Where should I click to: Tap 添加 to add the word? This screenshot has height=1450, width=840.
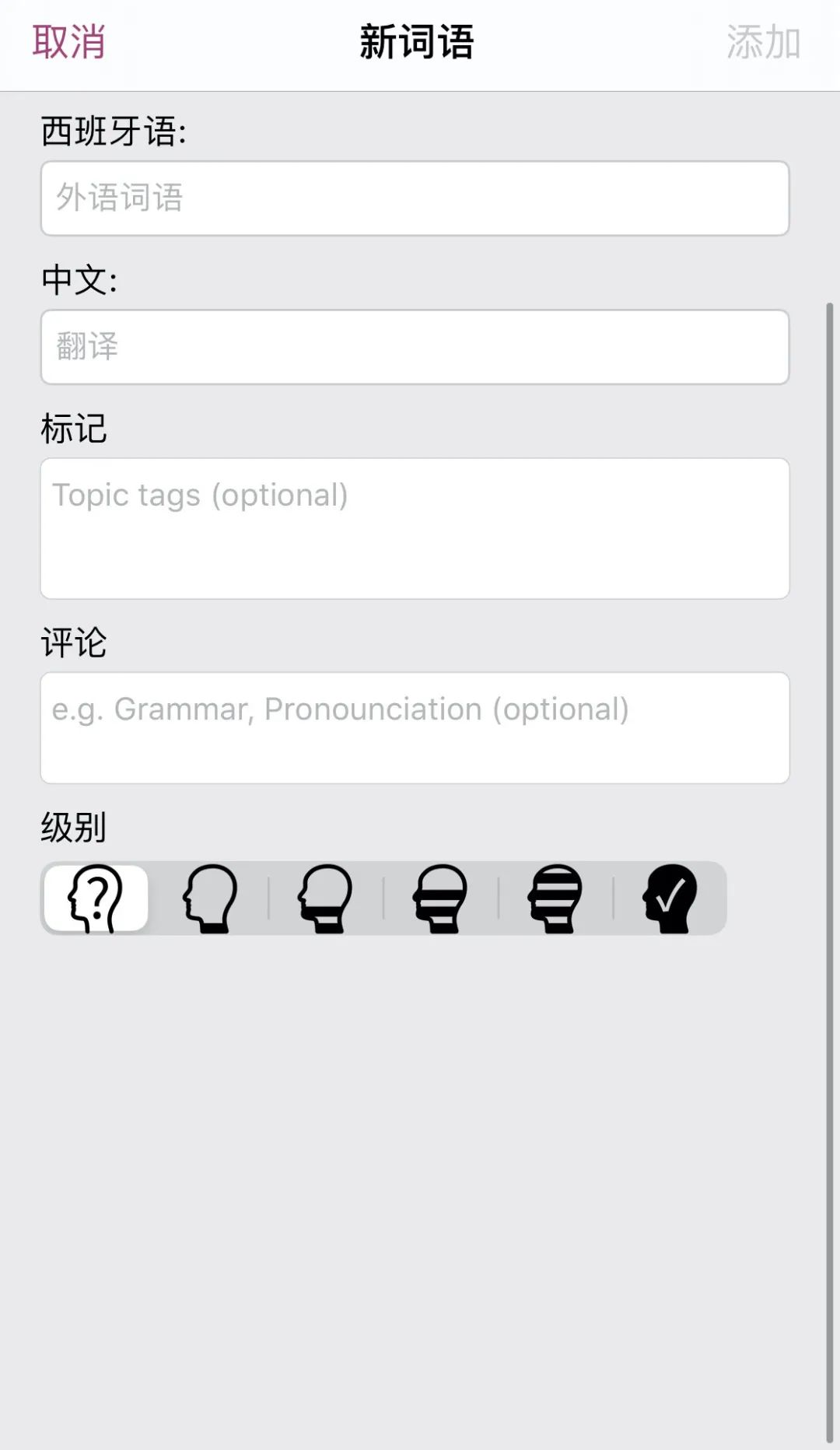[763, 42]
